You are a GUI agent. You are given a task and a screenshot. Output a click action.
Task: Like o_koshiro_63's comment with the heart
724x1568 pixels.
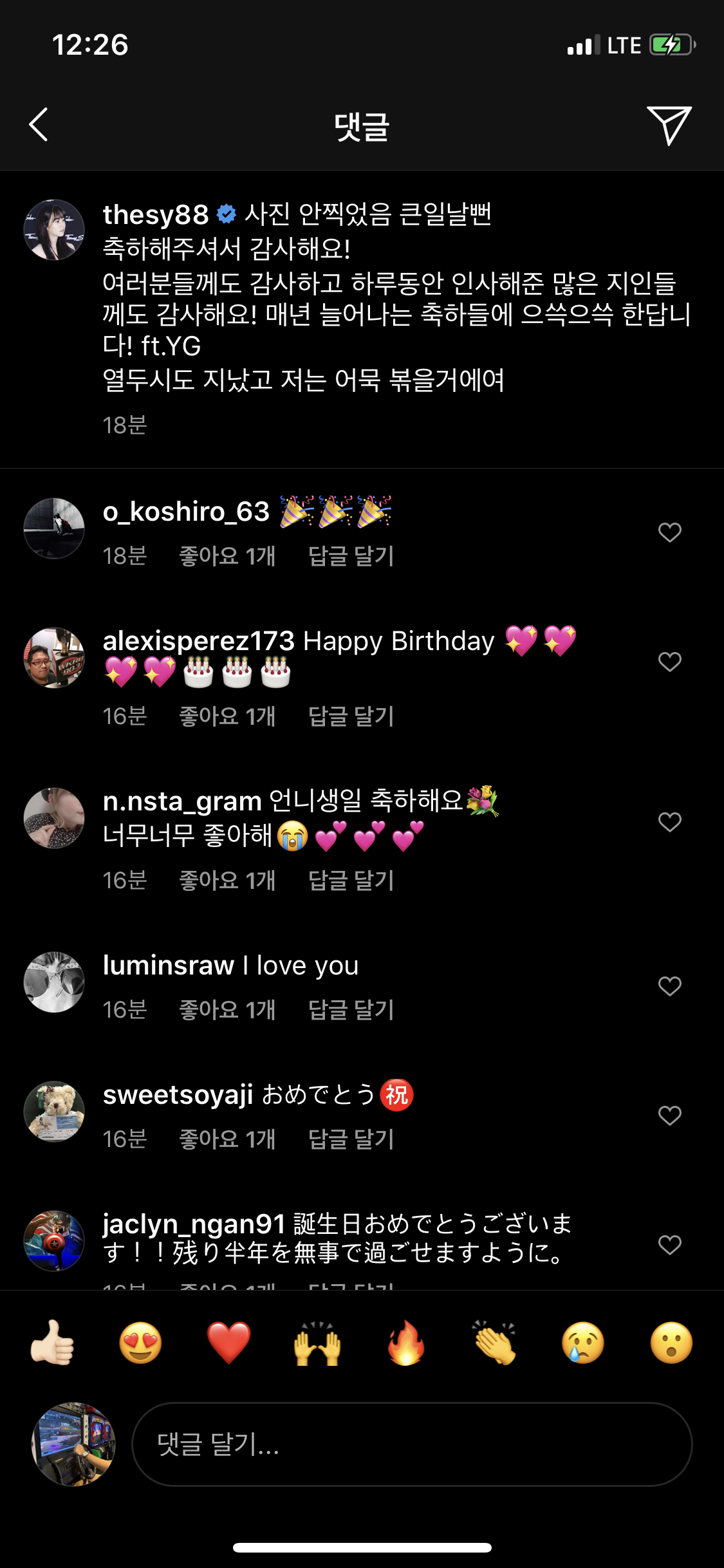click(669, 531)
